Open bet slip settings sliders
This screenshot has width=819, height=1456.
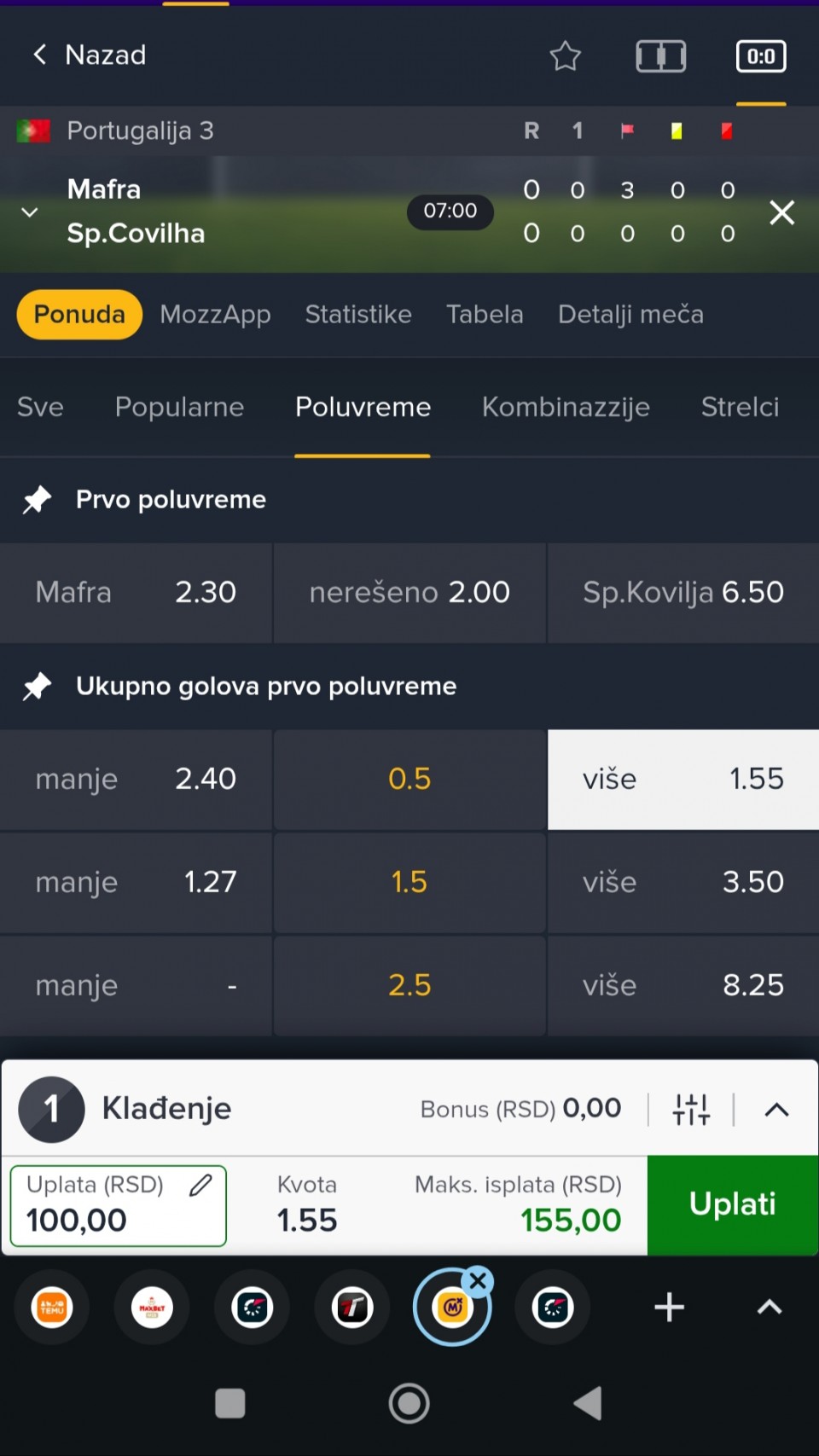tap(691, 1110)
